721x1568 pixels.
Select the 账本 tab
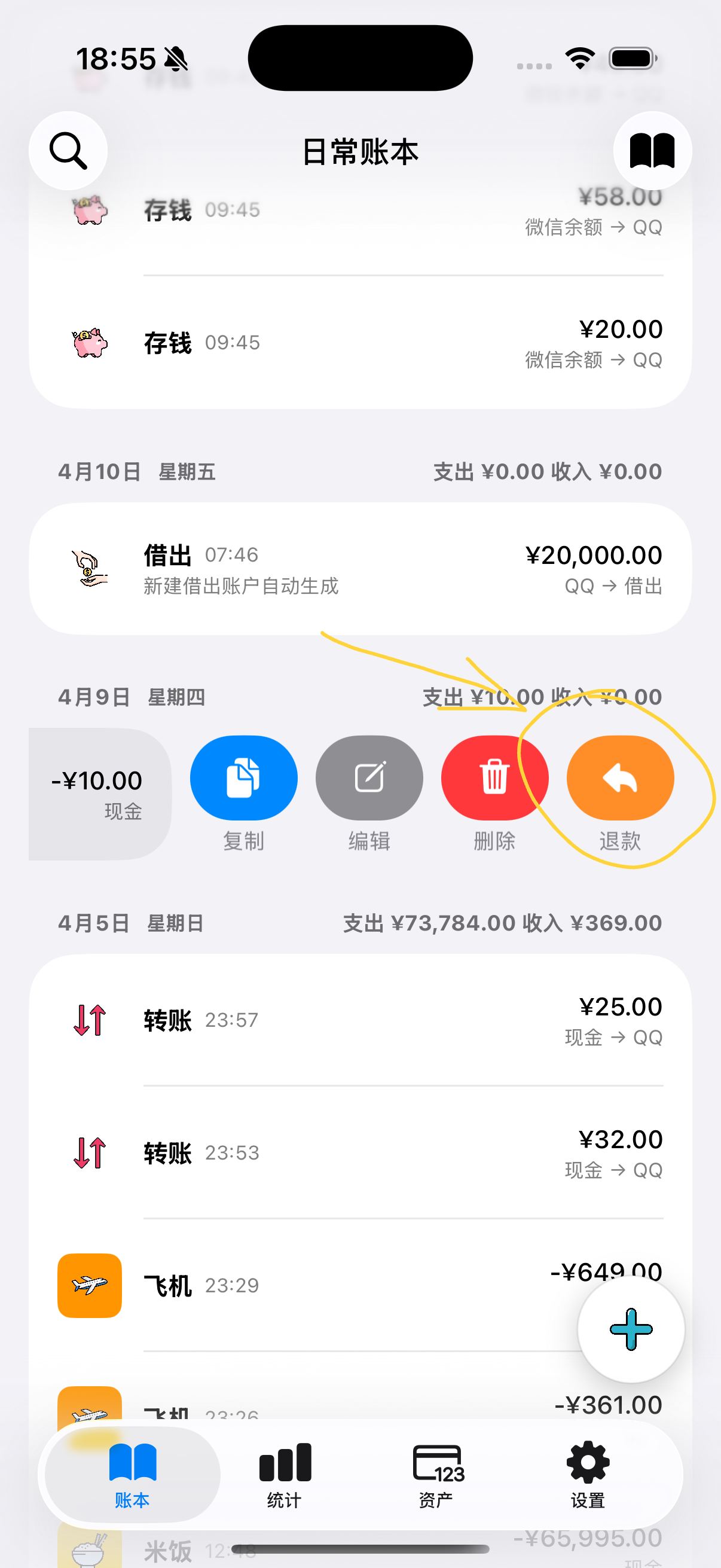[x=132, y=1474]
